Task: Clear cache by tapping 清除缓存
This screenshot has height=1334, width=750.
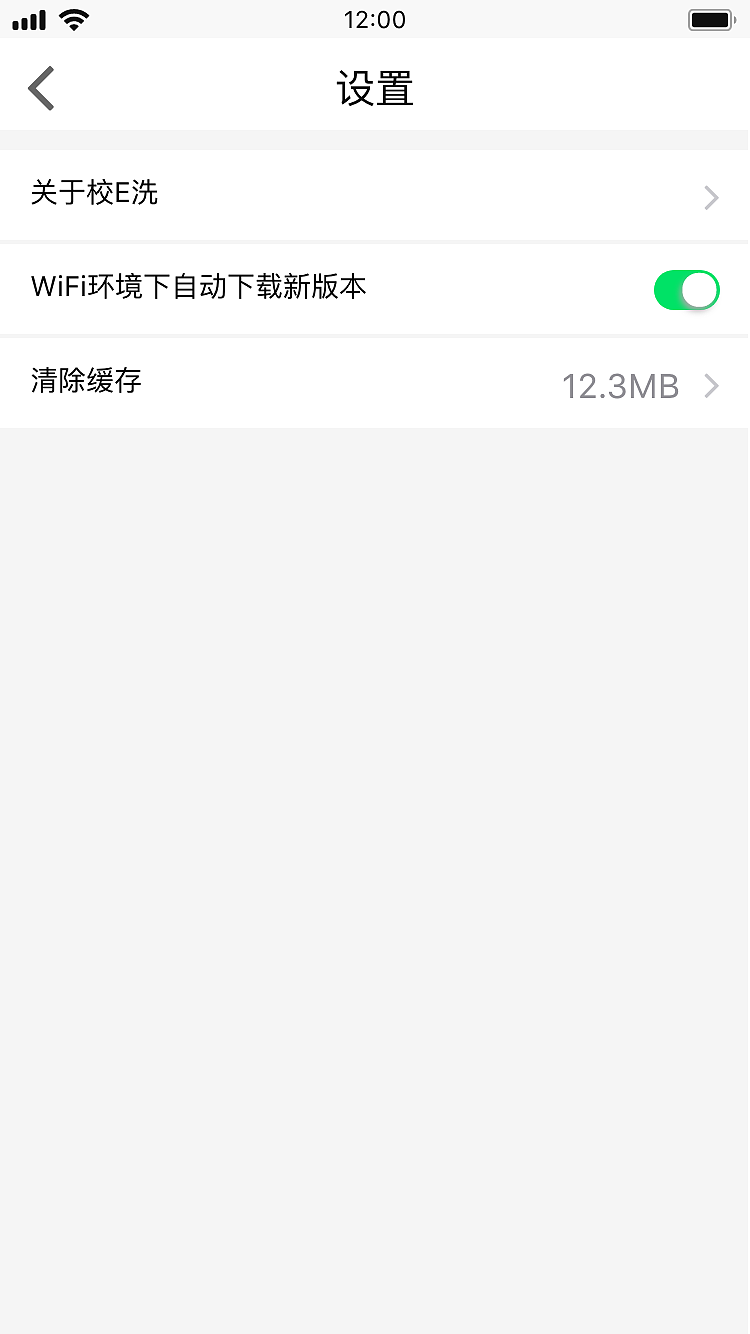Action: pyautogui.click(x=85, y=382)
